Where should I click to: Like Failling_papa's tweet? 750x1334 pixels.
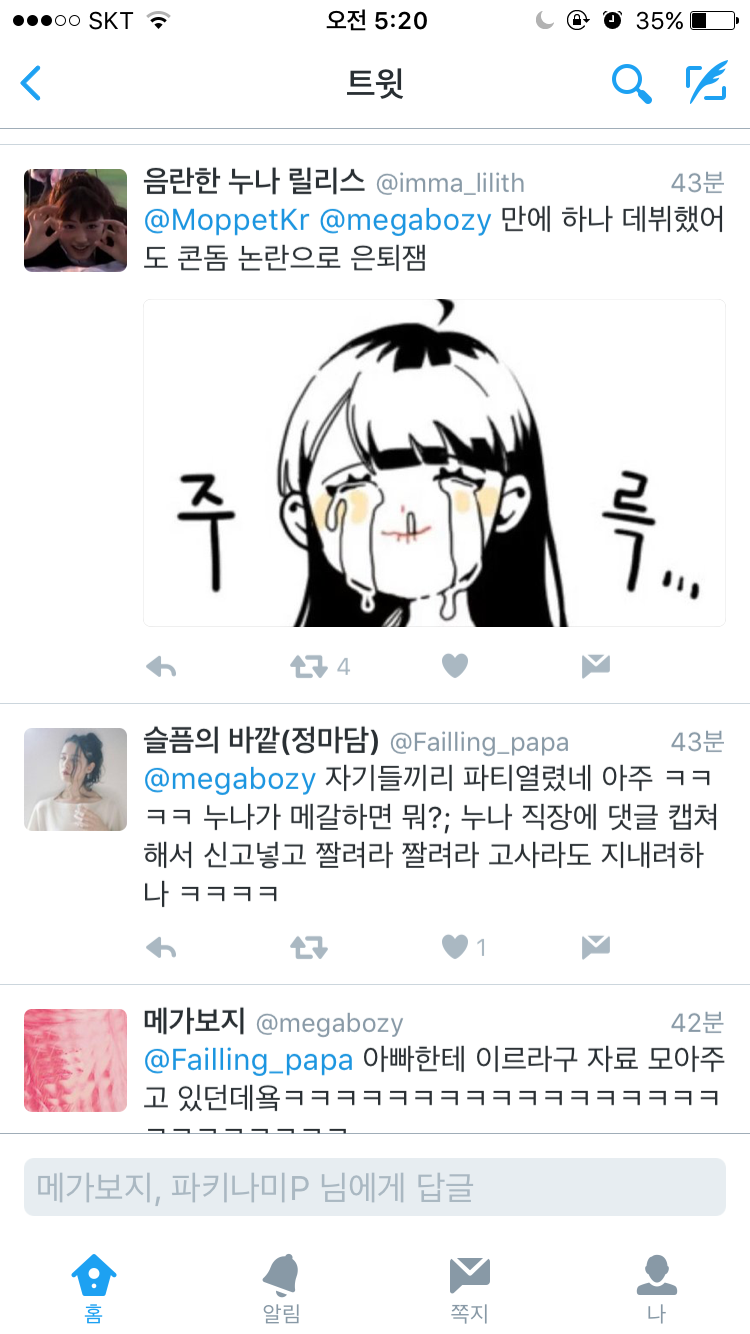(x=455, y=947)
